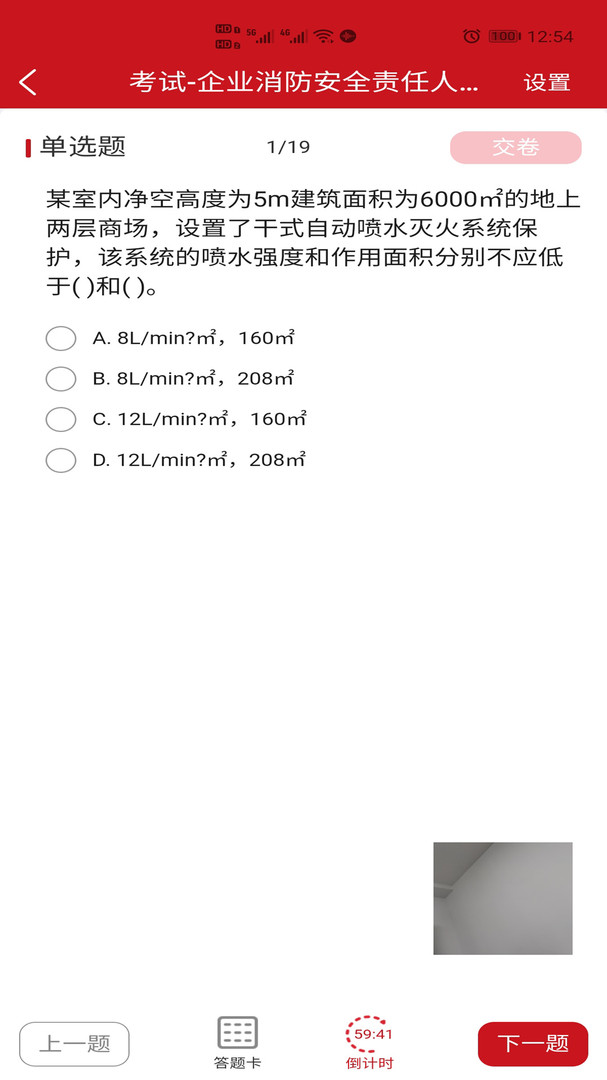Submit the exam with 交卷

tap(515, 147)
